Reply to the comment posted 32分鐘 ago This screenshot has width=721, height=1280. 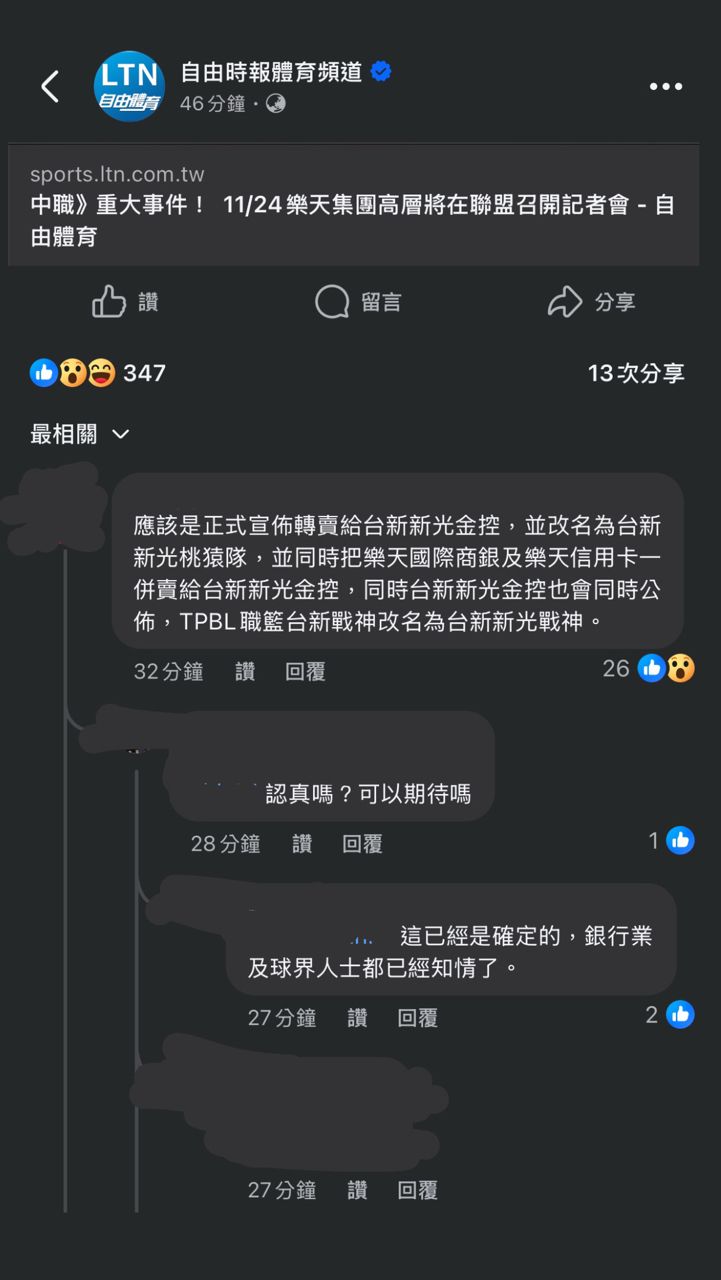pyautogui.click(x=305, y=672)
